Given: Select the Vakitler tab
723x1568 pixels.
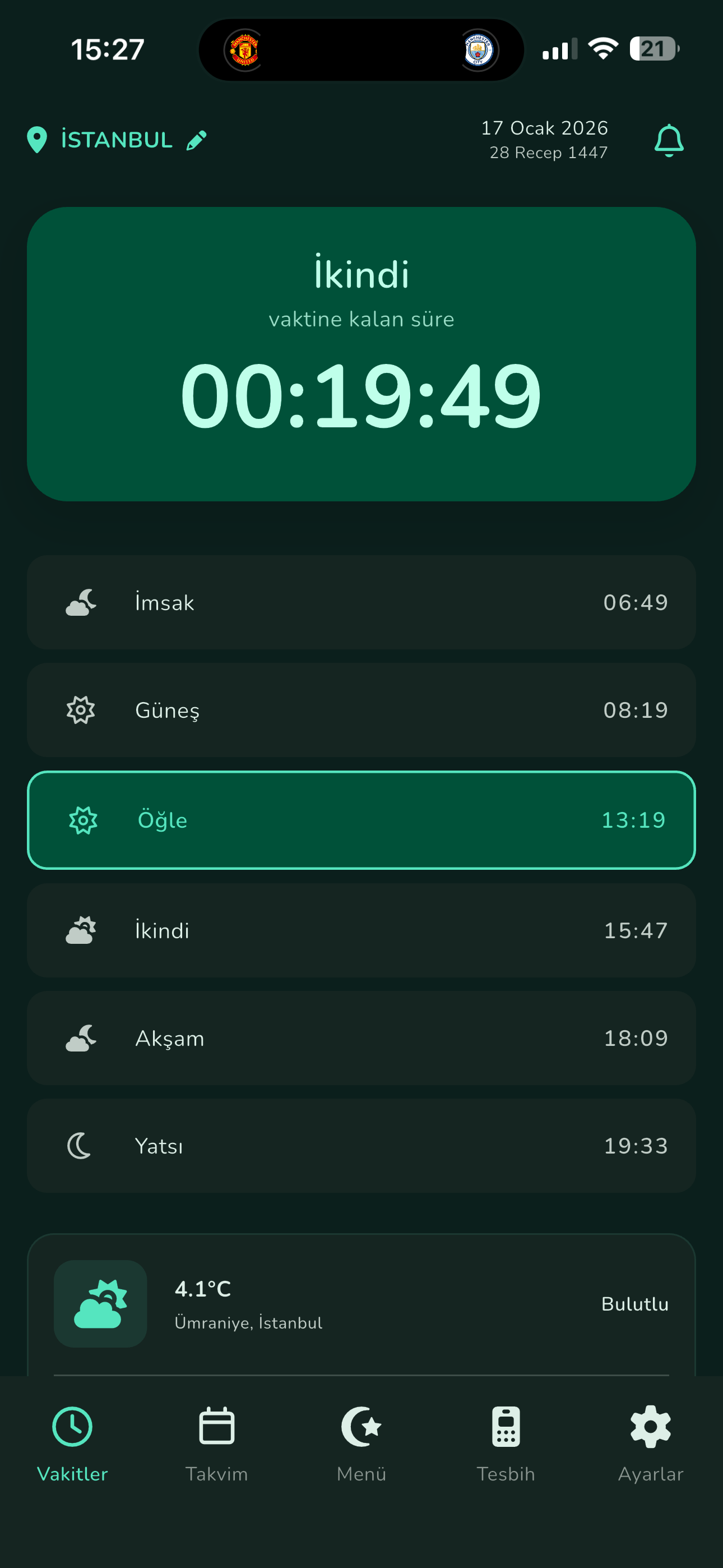Looking at the screenshot, I should [72, 1442].
